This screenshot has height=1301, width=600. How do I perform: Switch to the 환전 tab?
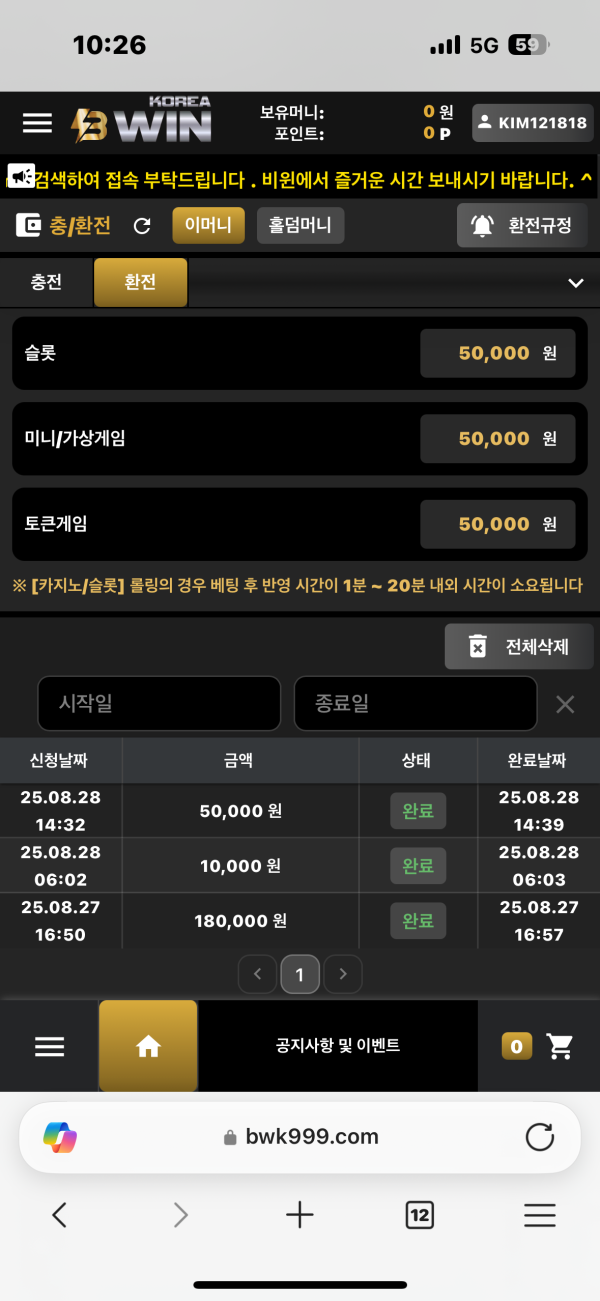tap(140, 283)
